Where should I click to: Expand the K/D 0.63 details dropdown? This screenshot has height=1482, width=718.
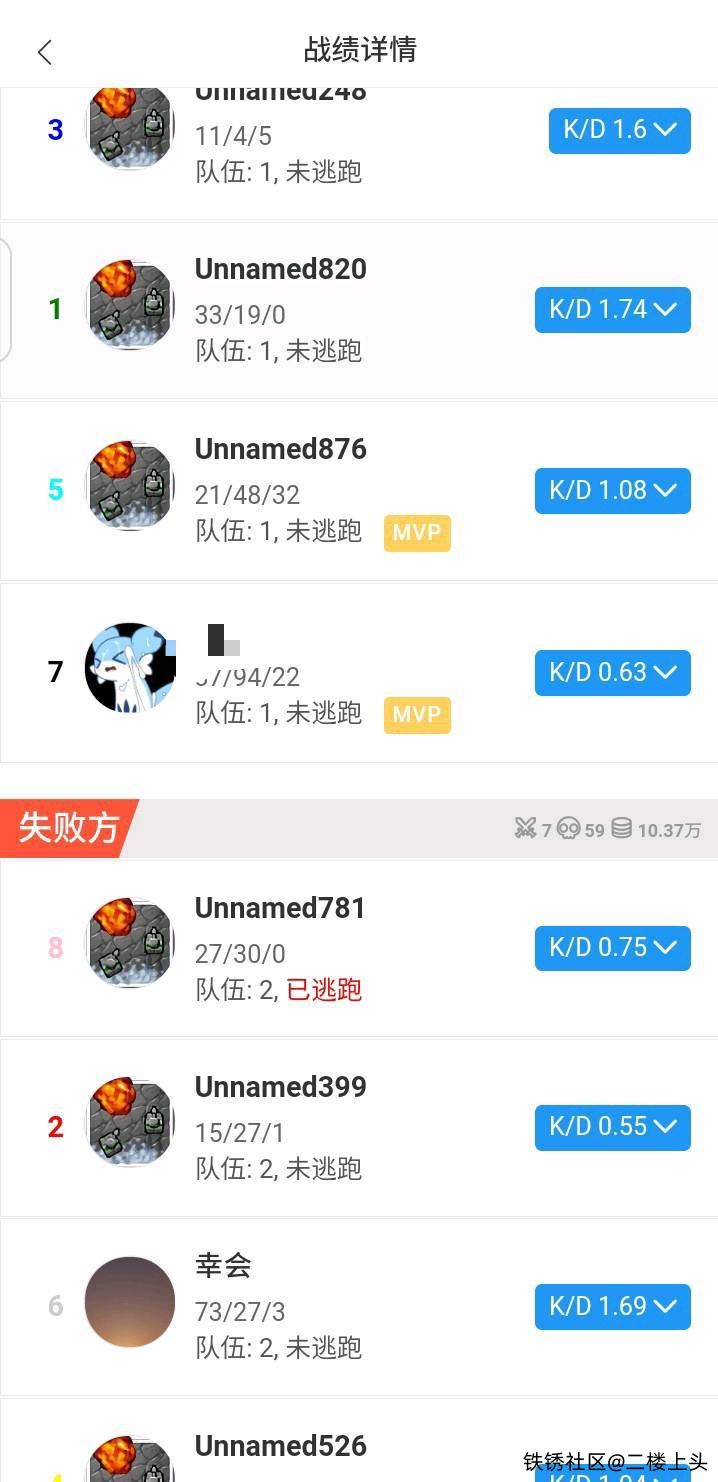click(612, 673)
